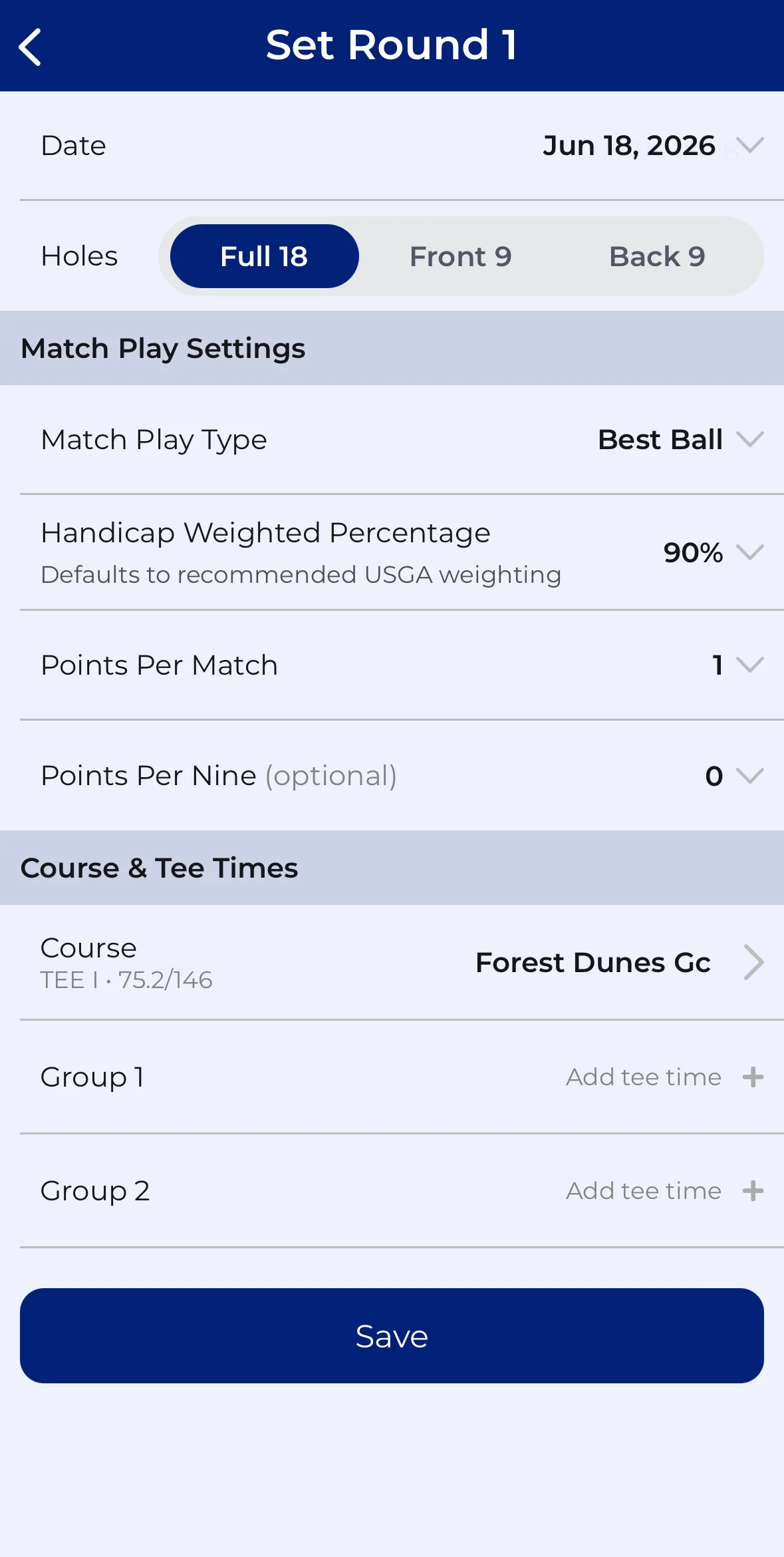Click the plus icon to add Group 1 tee time
The height and width of the screenshot is (1557, 784).
pyautogui.click(x=753, y=1076)
